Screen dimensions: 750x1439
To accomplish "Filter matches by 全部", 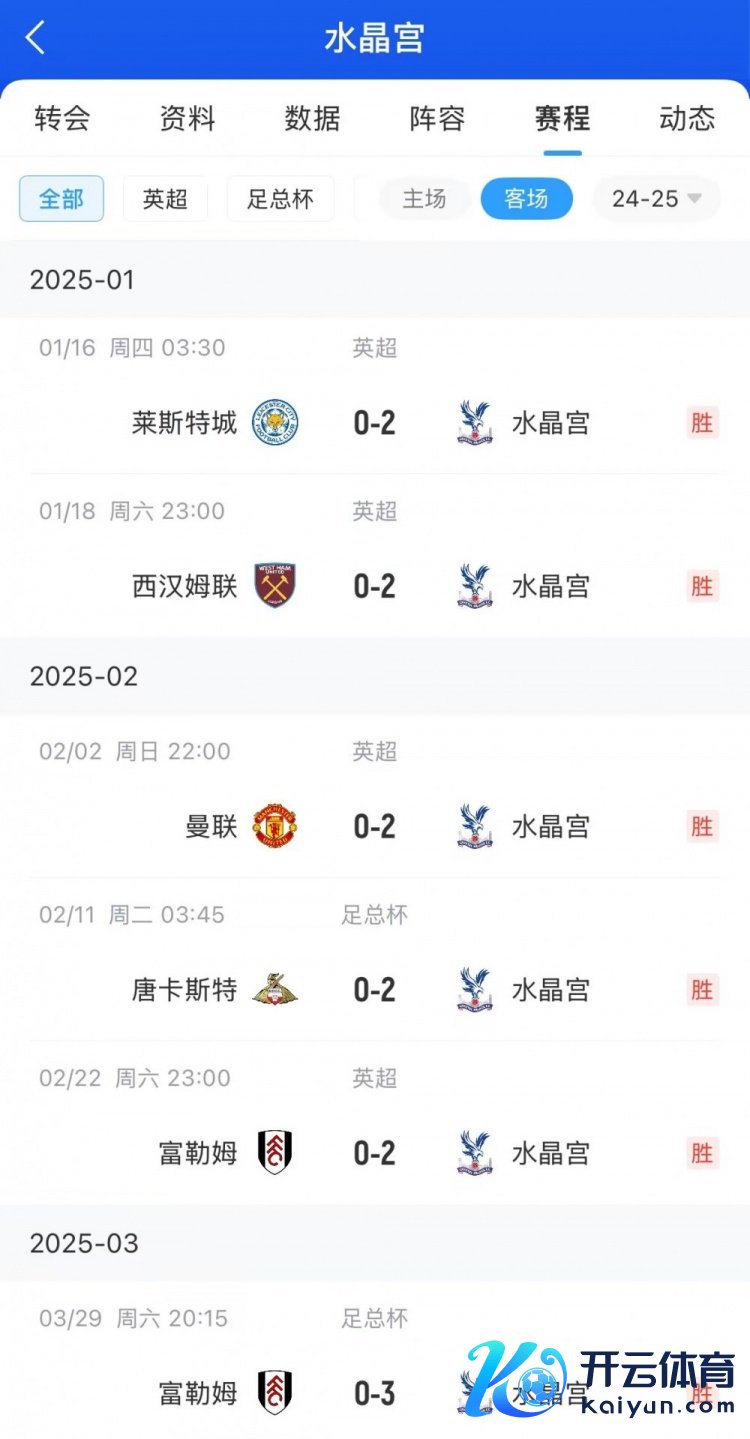I will (61, 199).
